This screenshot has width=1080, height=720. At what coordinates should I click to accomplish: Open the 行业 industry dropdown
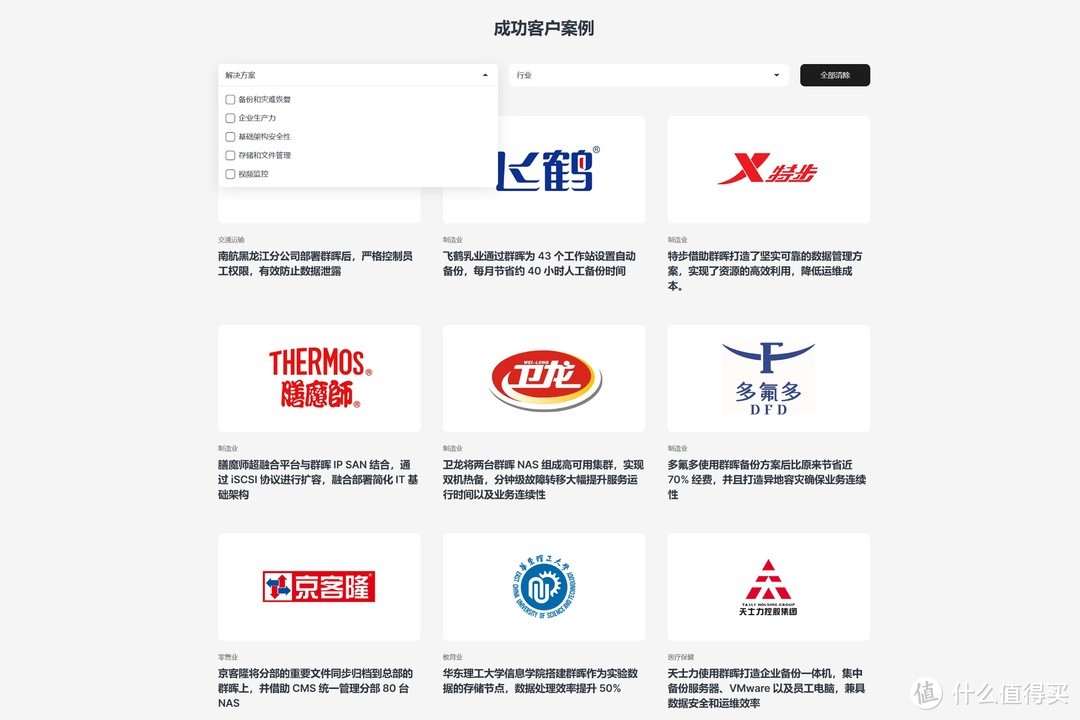(x=648, y=75)
